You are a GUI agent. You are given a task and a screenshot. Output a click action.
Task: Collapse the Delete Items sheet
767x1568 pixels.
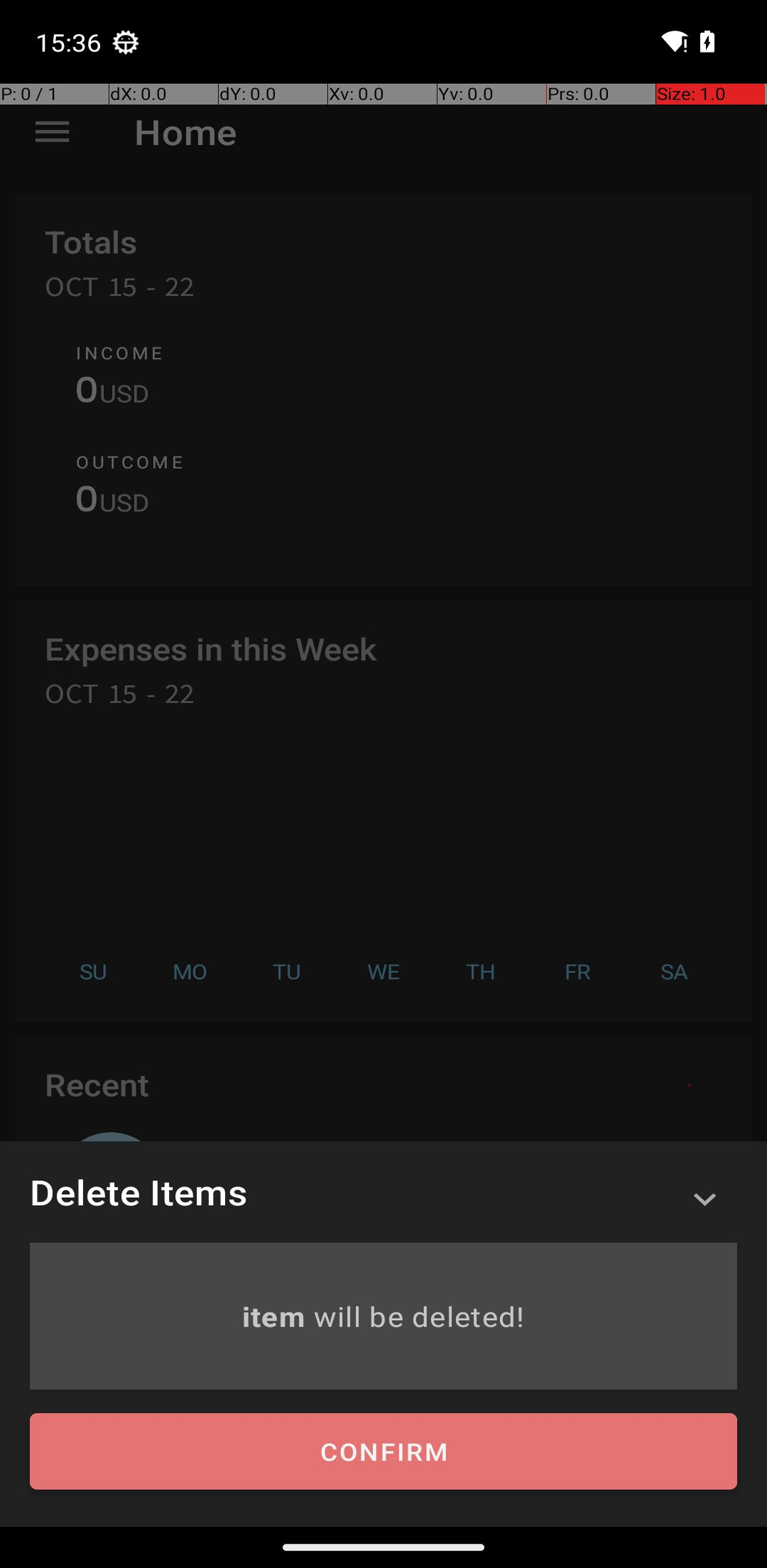(x=704, y=1199)
